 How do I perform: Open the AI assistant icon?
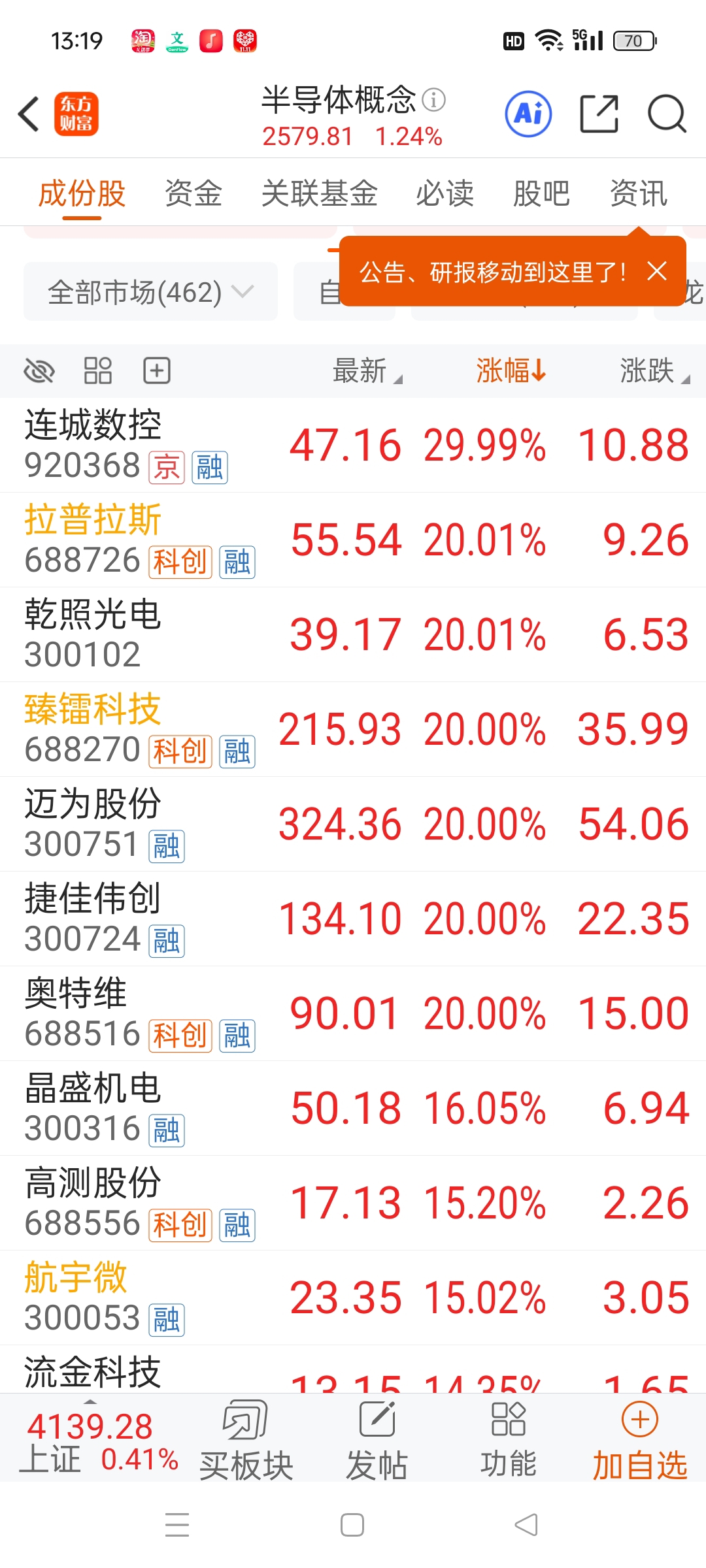point(528,114)
